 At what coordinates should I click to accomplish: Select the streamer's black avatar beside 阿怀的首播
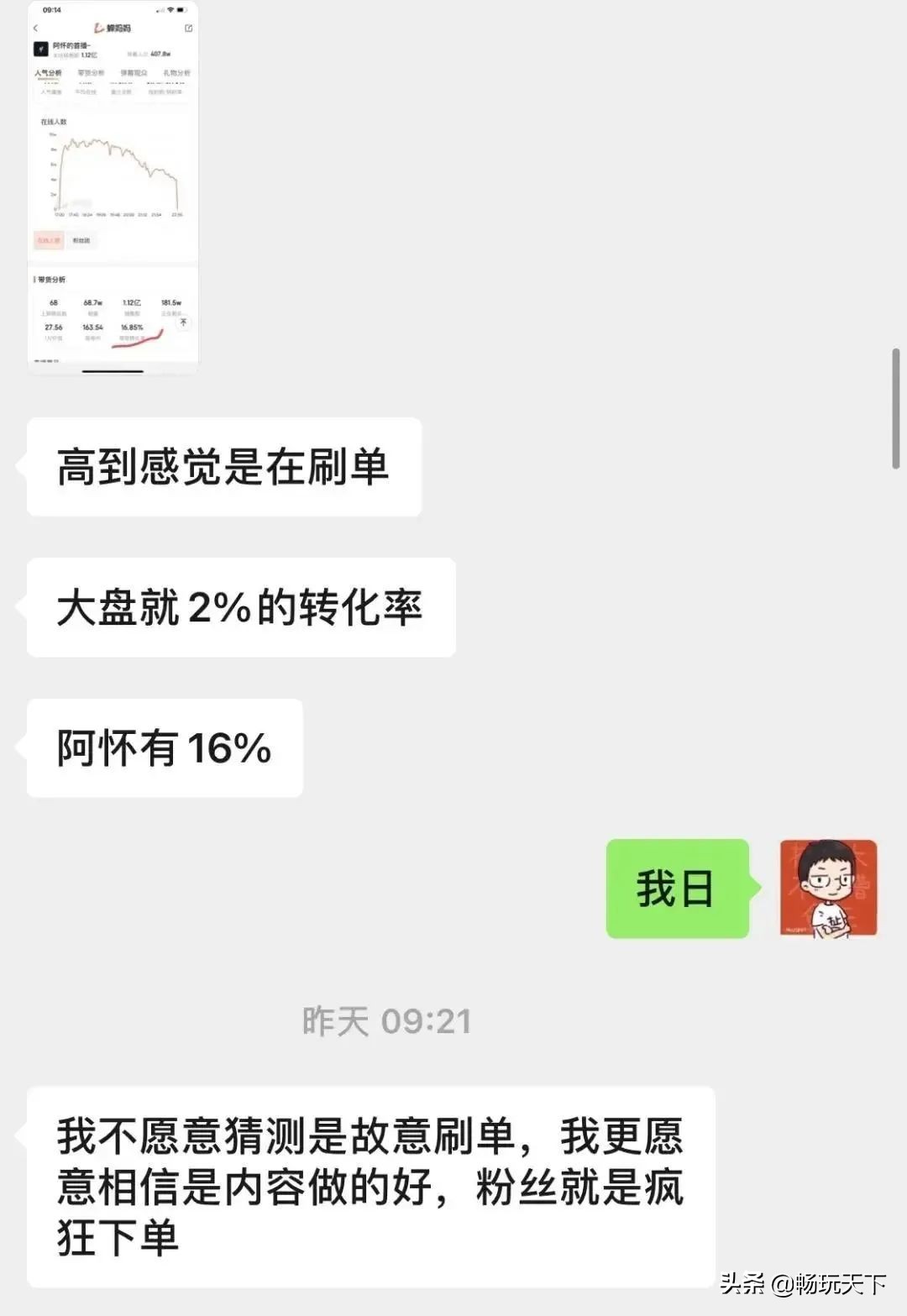pyautogui.click(x=40, y=49)
